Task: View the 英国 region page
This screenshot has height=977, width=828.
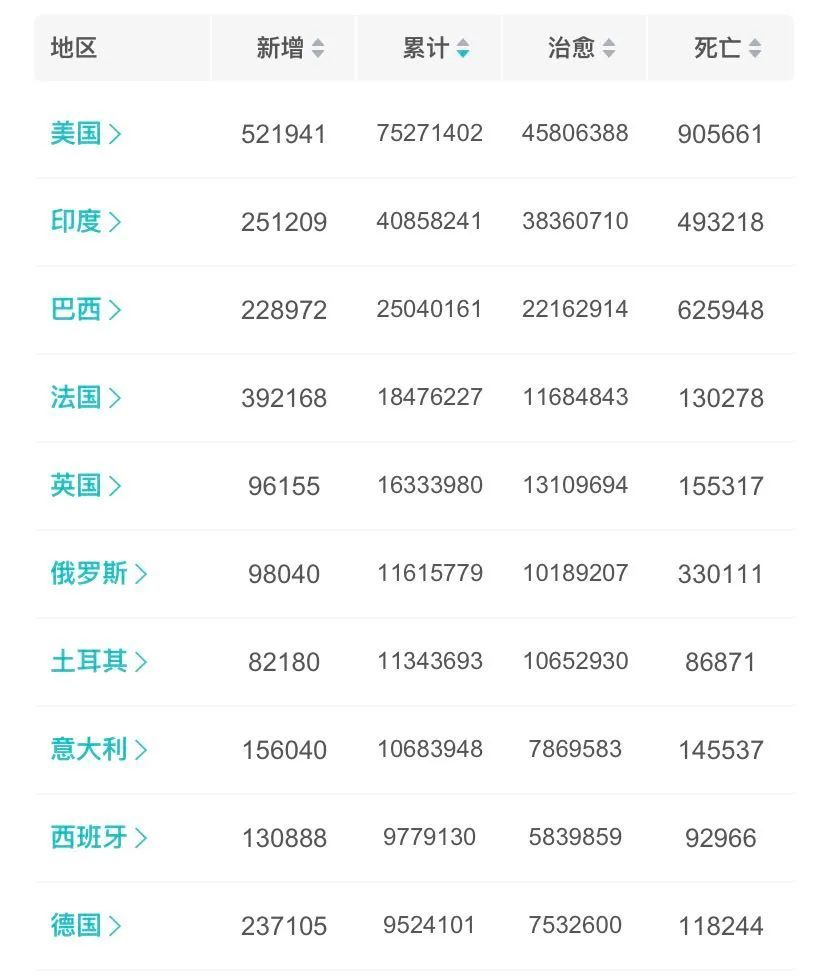Action: (86, 485)
